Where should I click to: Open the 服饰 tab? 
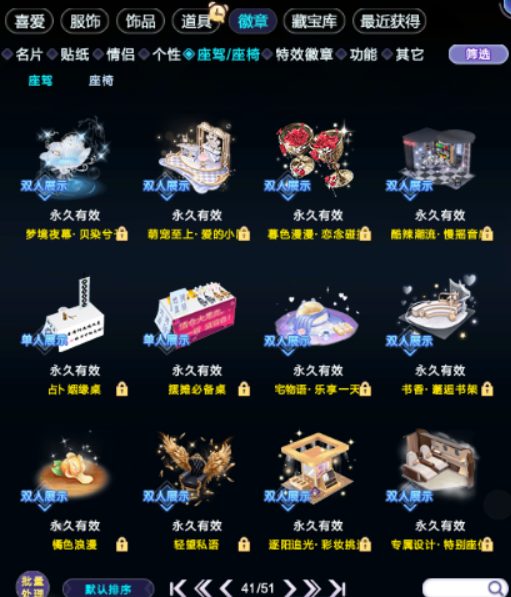(x=85, y=22)
